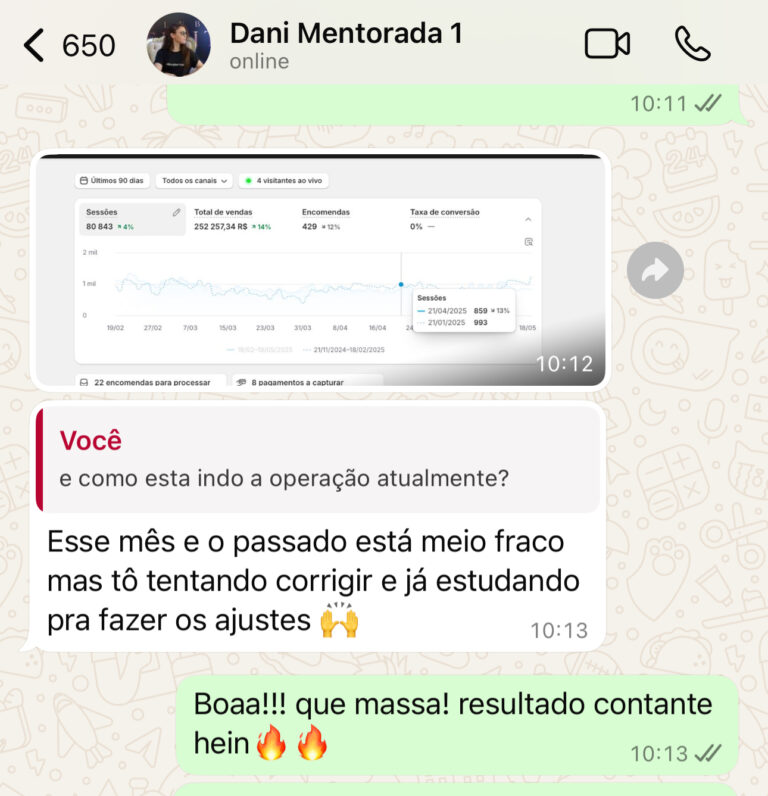
Task: Jump to the quoted message from Você
Action: [318, 459]
